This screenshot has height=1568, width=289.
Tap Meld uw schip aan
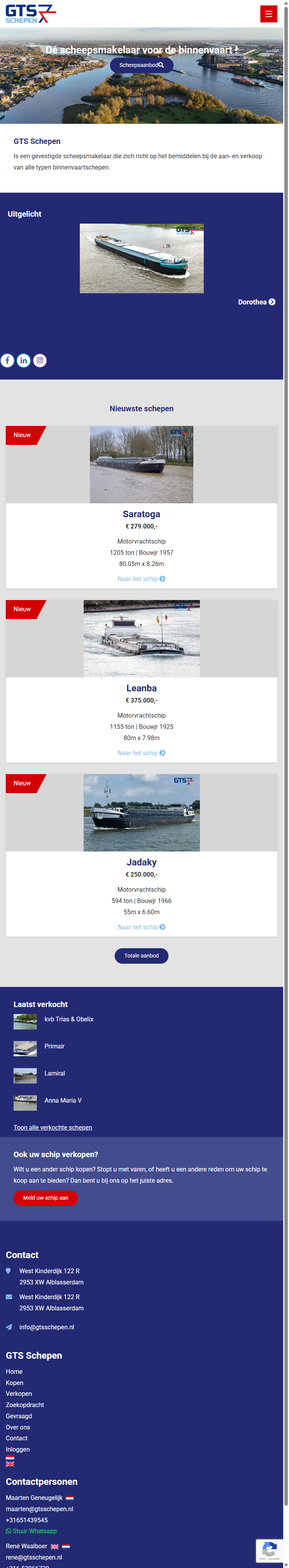[x=46, y=1197]
